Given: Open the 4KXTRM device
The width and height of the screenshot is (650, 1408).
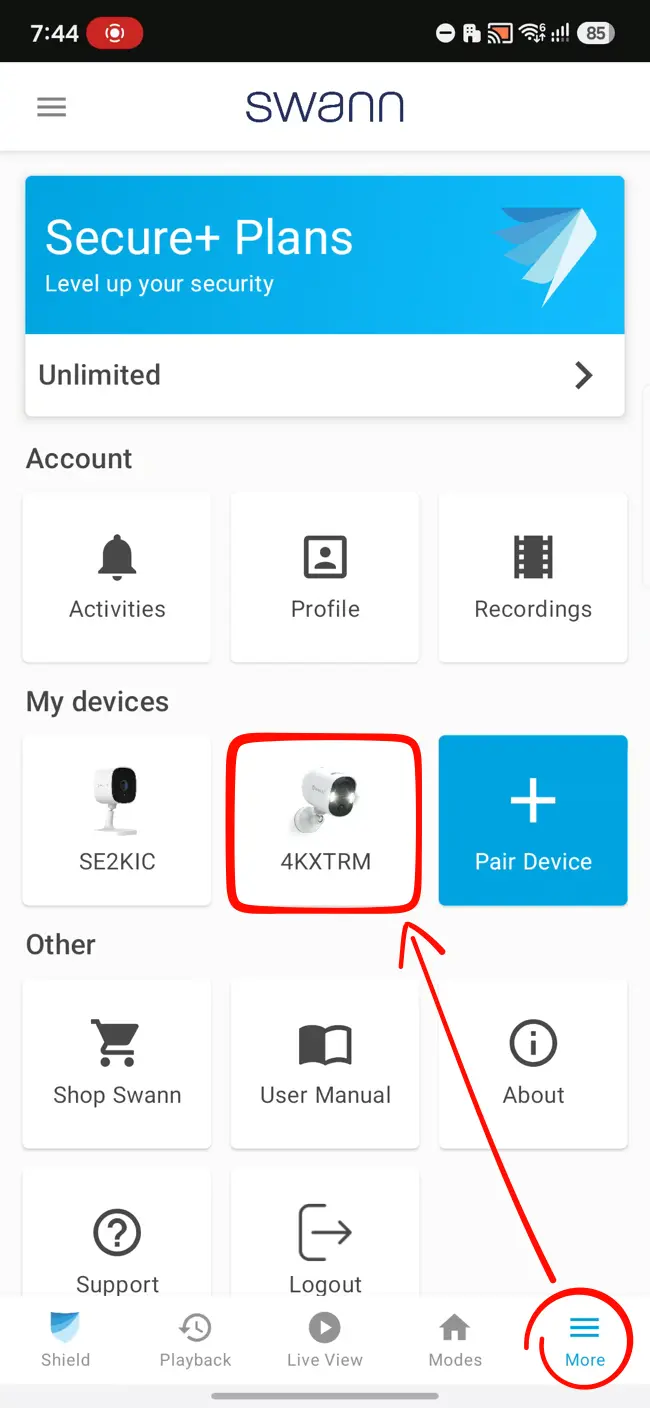Looking at the screenshot, I should [325, 820].
